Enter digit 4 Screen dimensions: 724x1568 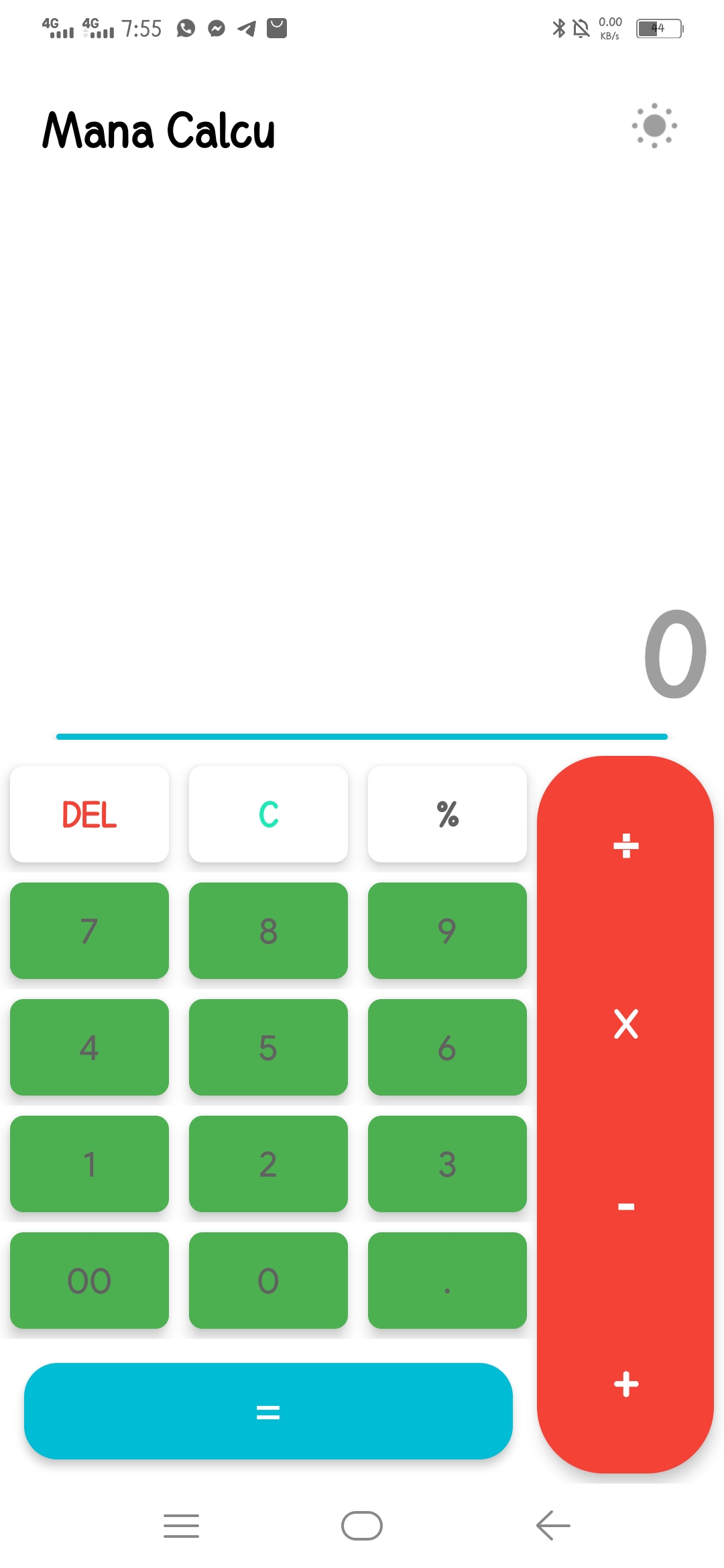pos(89,1047)
